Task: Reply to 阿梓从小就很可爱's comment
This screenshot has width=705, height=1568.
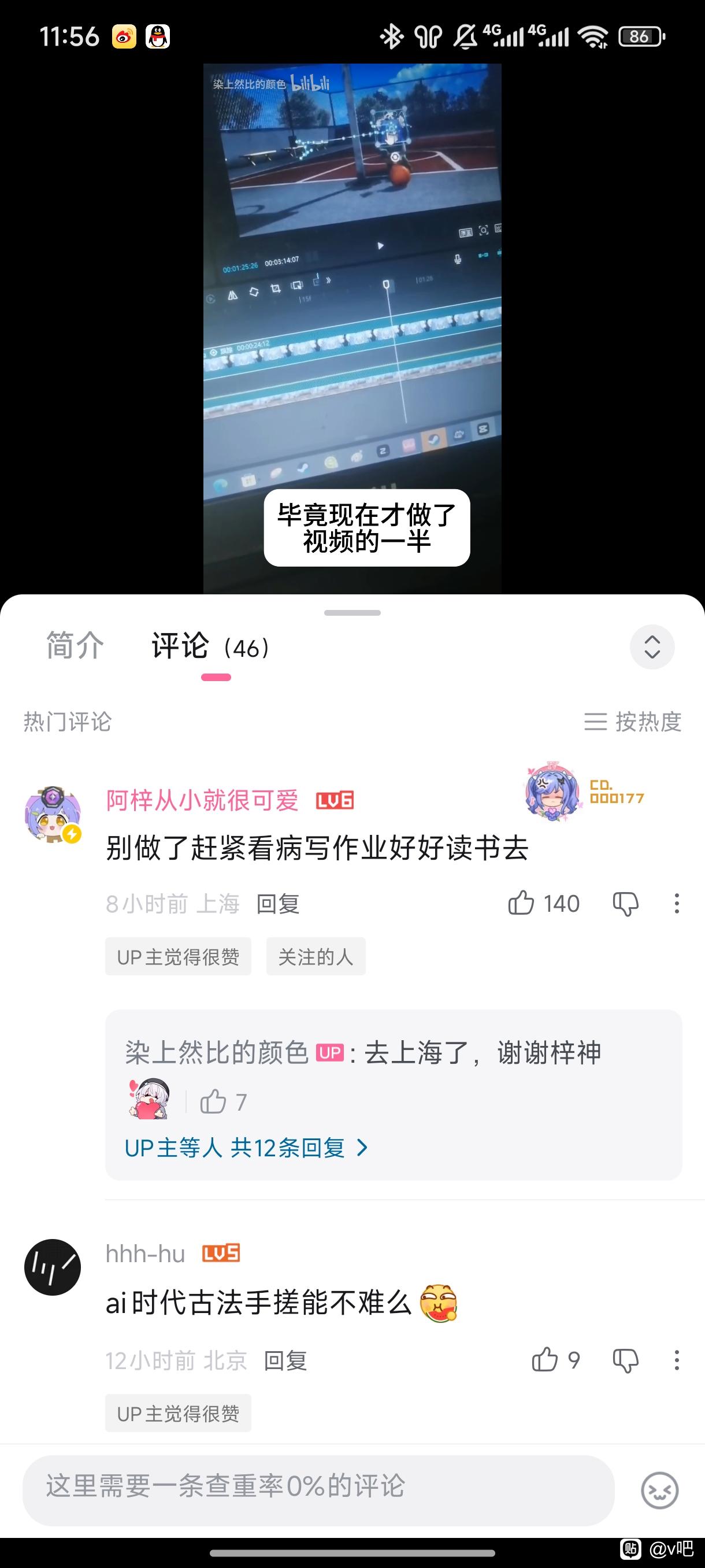Action: [x=278, y=904]
